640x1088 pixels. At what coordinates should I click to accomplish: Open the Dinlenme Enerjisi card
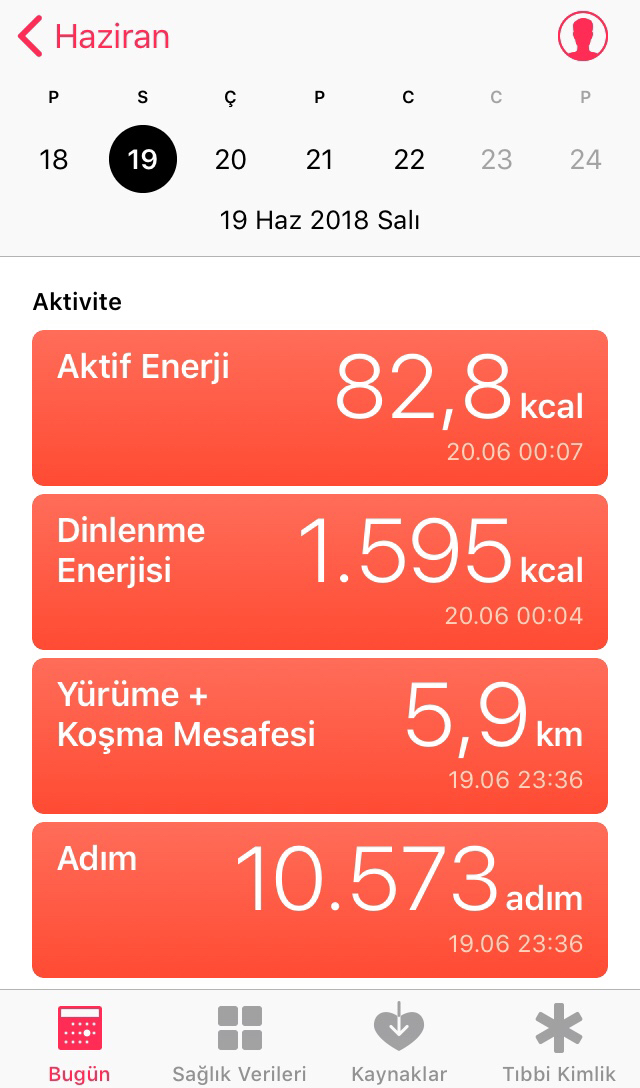click(x=320, y=572)
